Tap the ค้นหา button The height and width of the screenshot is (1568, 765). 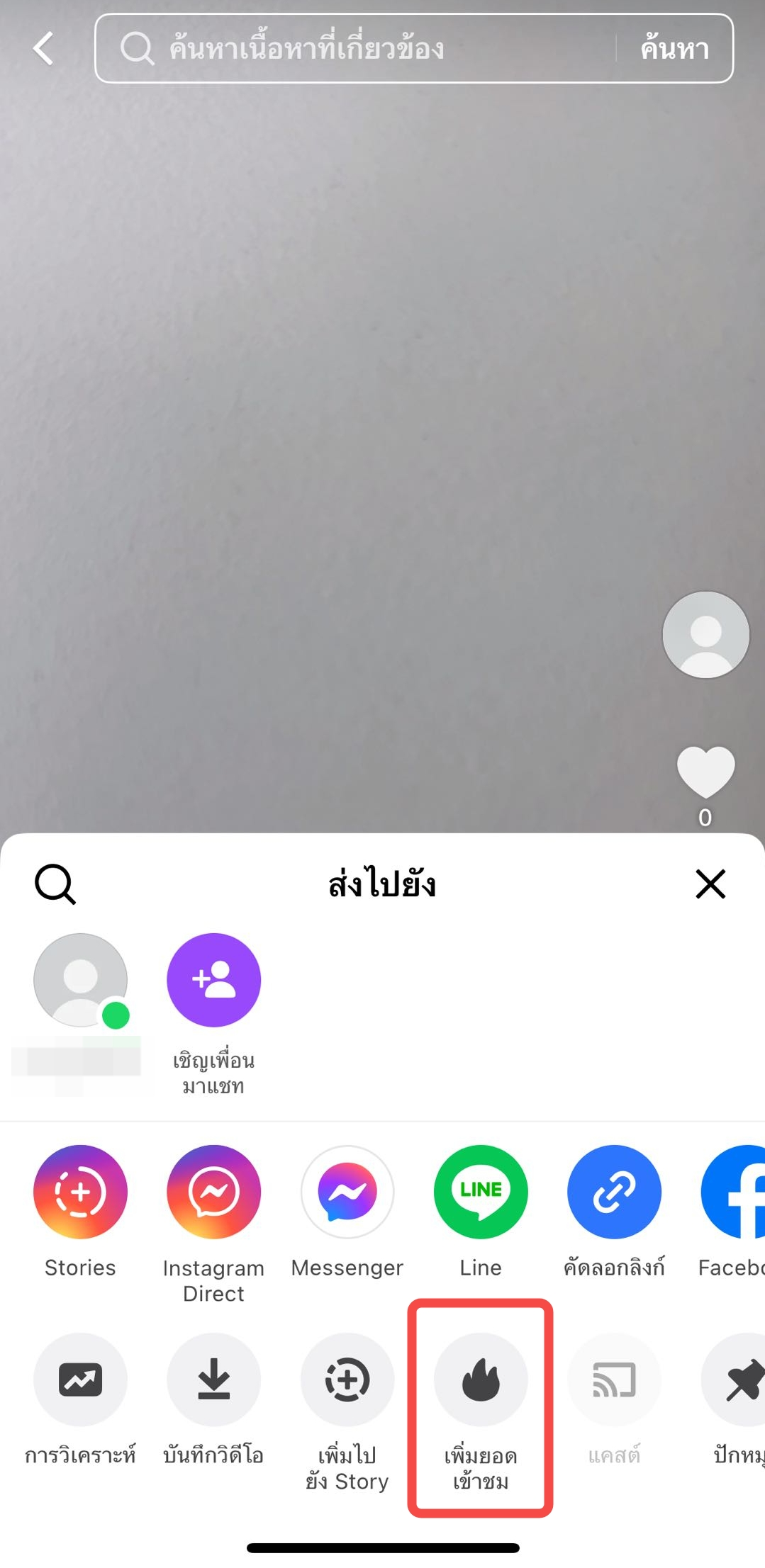674,49
